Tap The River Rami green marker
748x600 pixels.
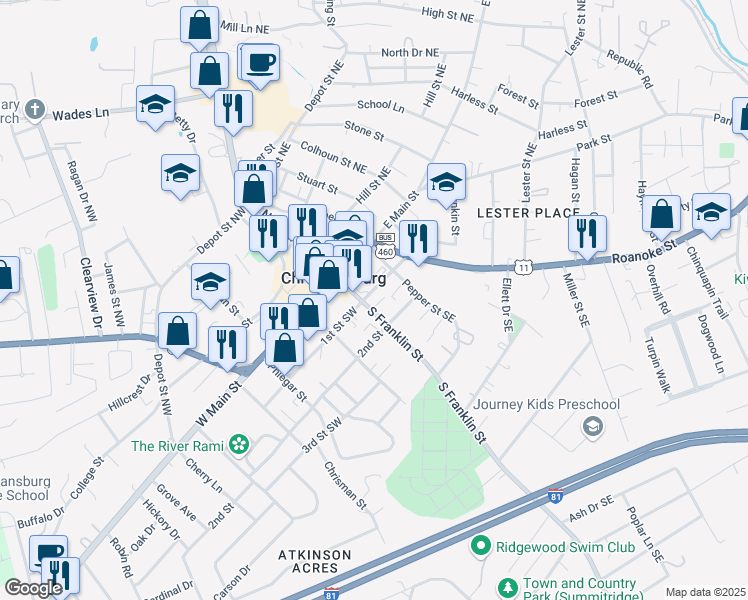coord(239,445)
